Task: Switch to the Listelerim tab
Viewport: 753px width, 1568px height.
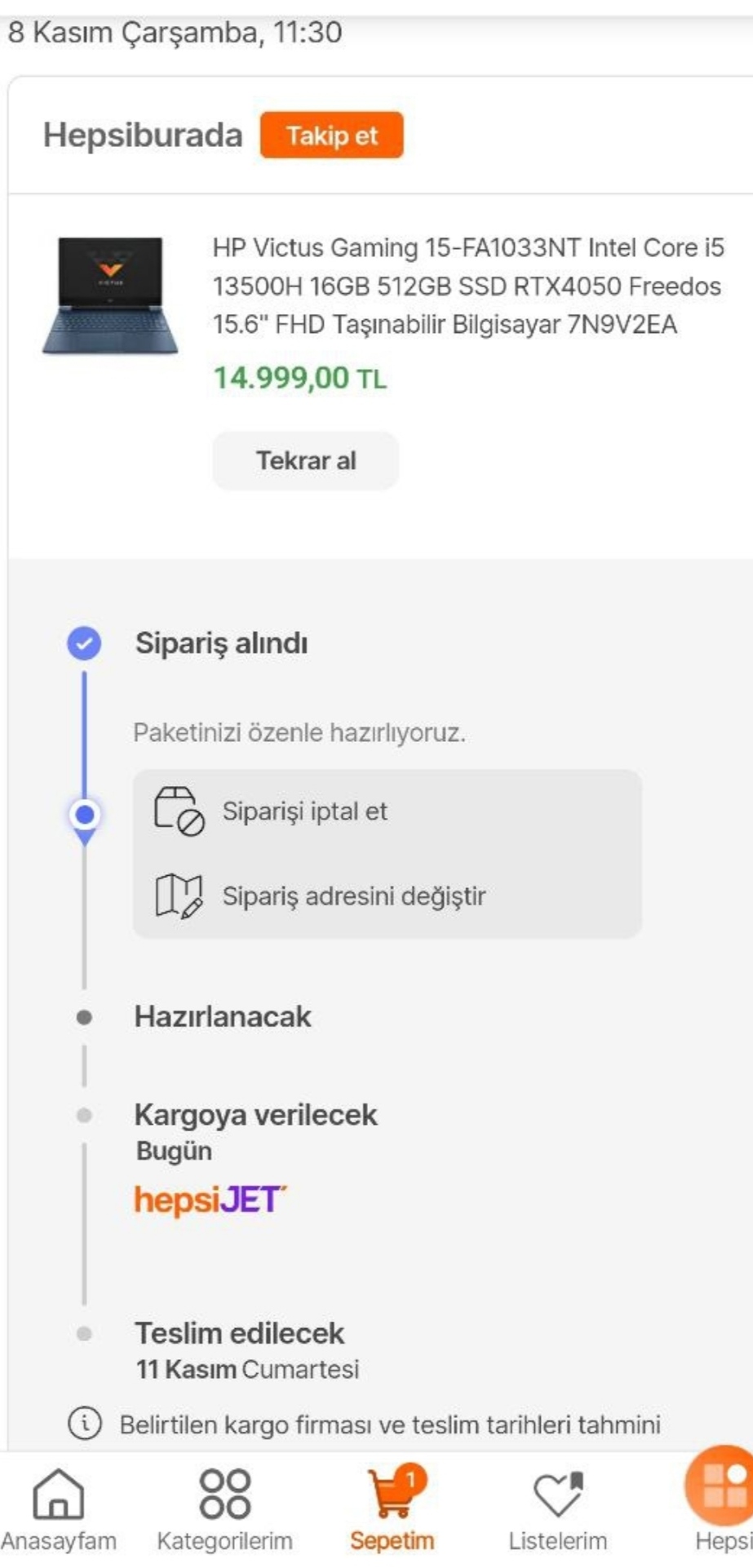Action: click(x=558, y=1509)
